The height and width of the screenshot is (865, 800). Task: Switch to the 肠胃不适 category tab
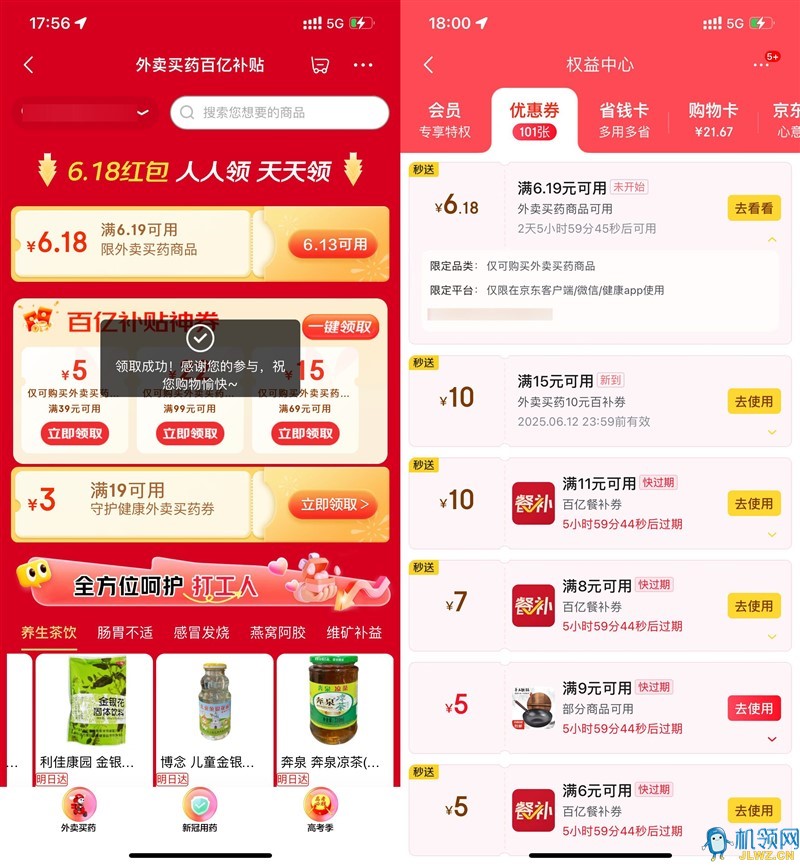126,632
